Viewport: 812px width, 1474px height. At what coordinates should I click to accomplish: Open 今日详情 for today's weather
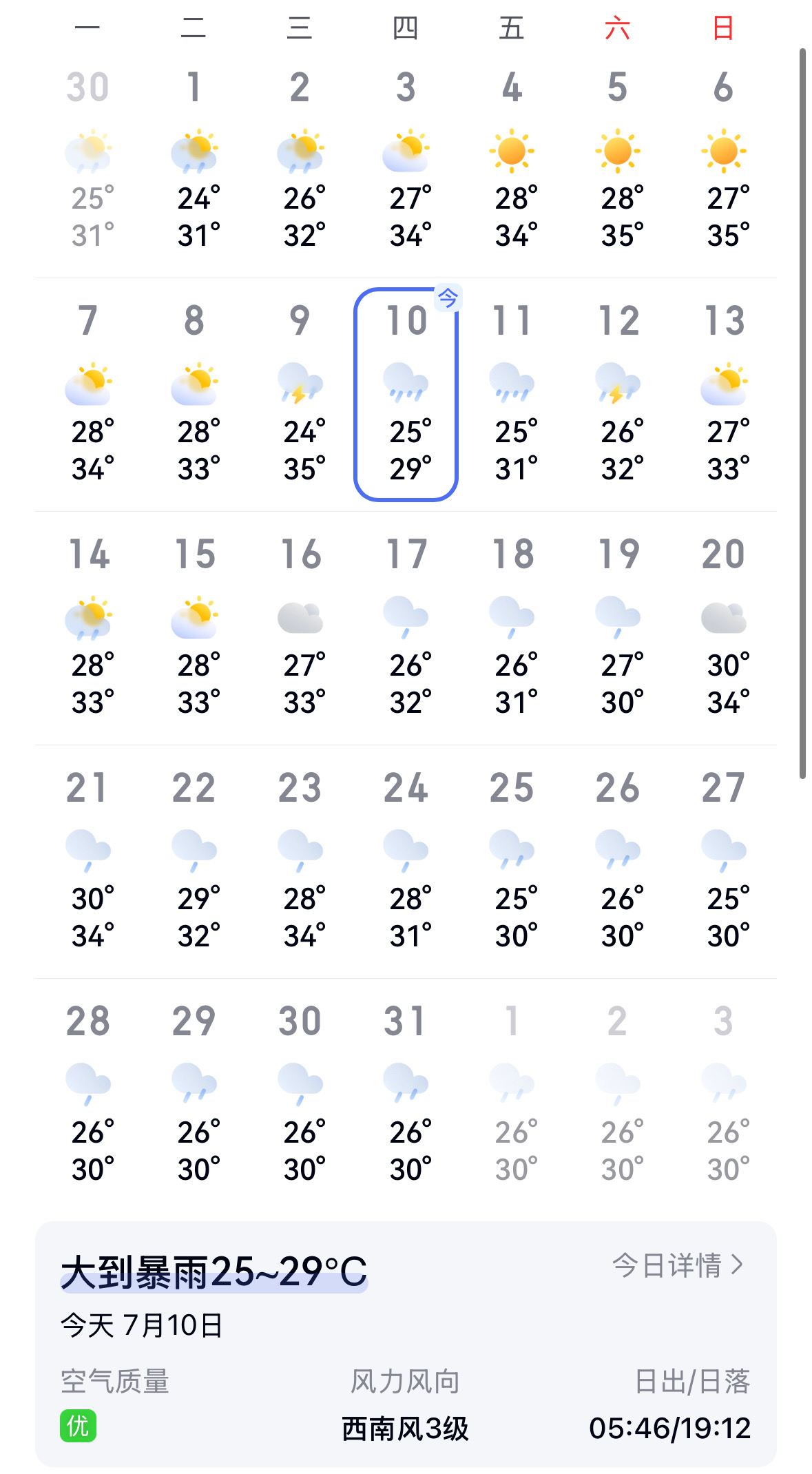[678, 1265]
